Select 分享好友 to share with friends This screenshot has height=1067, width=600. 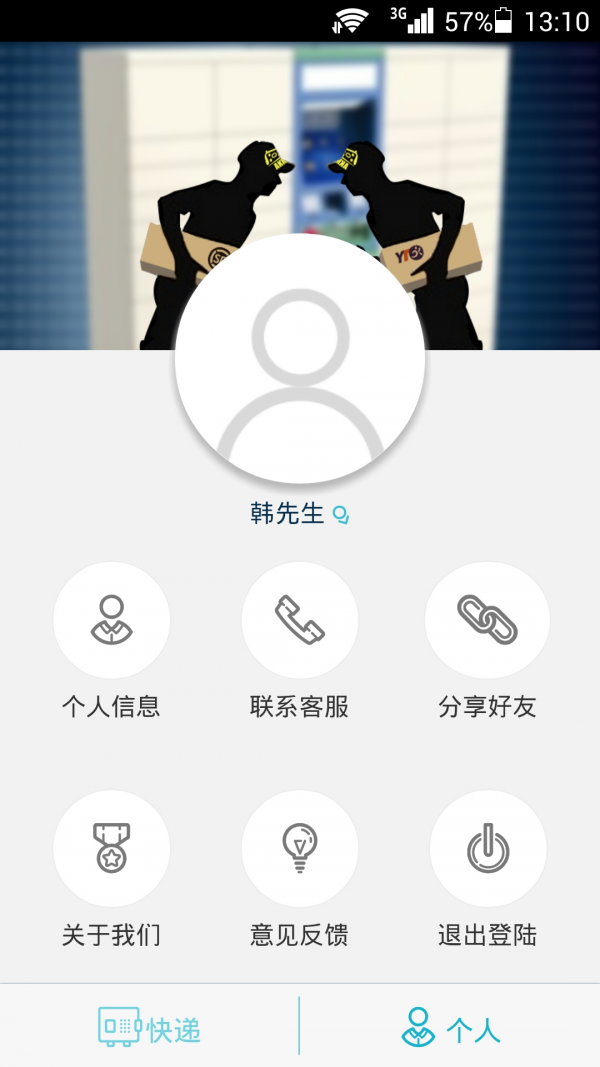coord(487,621)
